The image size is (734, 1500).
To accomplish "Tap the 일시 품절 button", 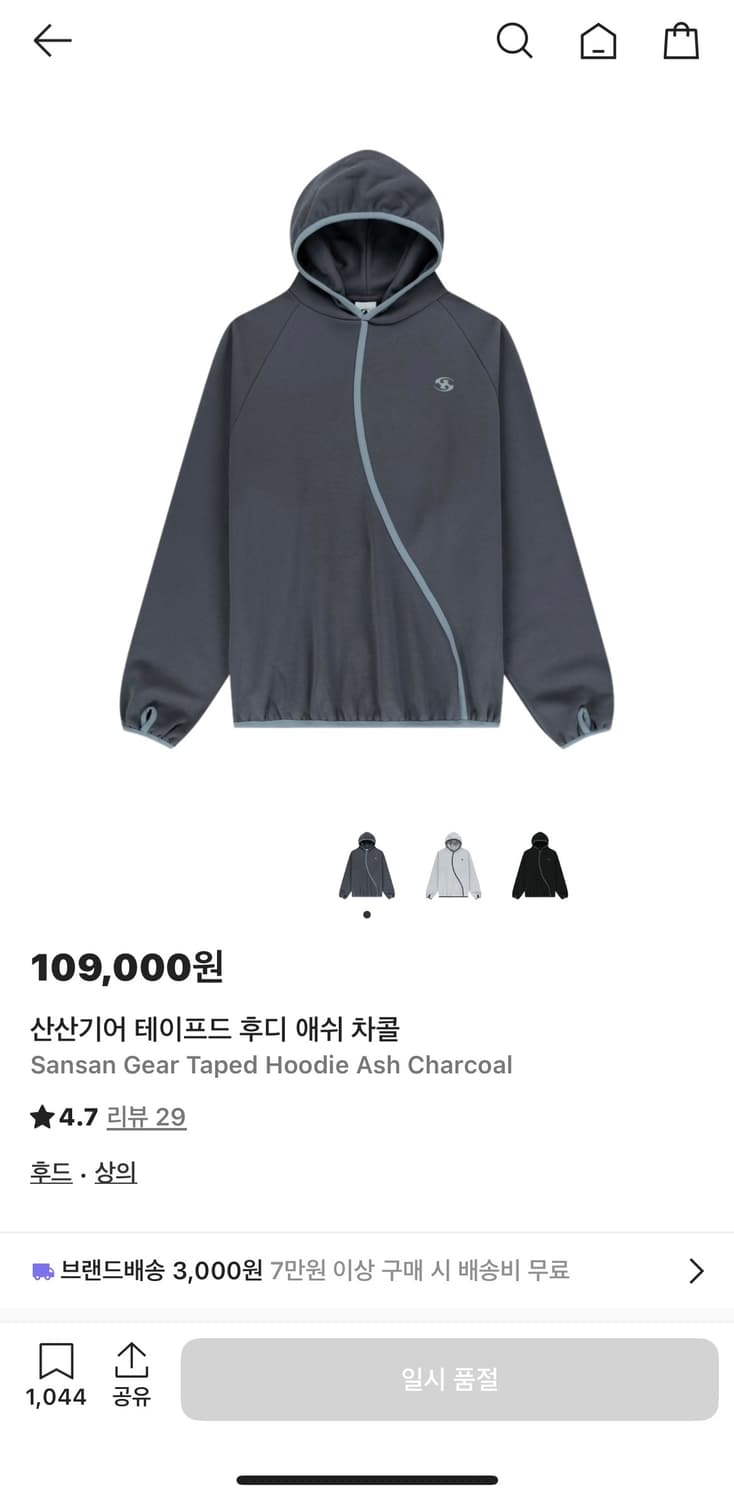I will (449, 1378).
